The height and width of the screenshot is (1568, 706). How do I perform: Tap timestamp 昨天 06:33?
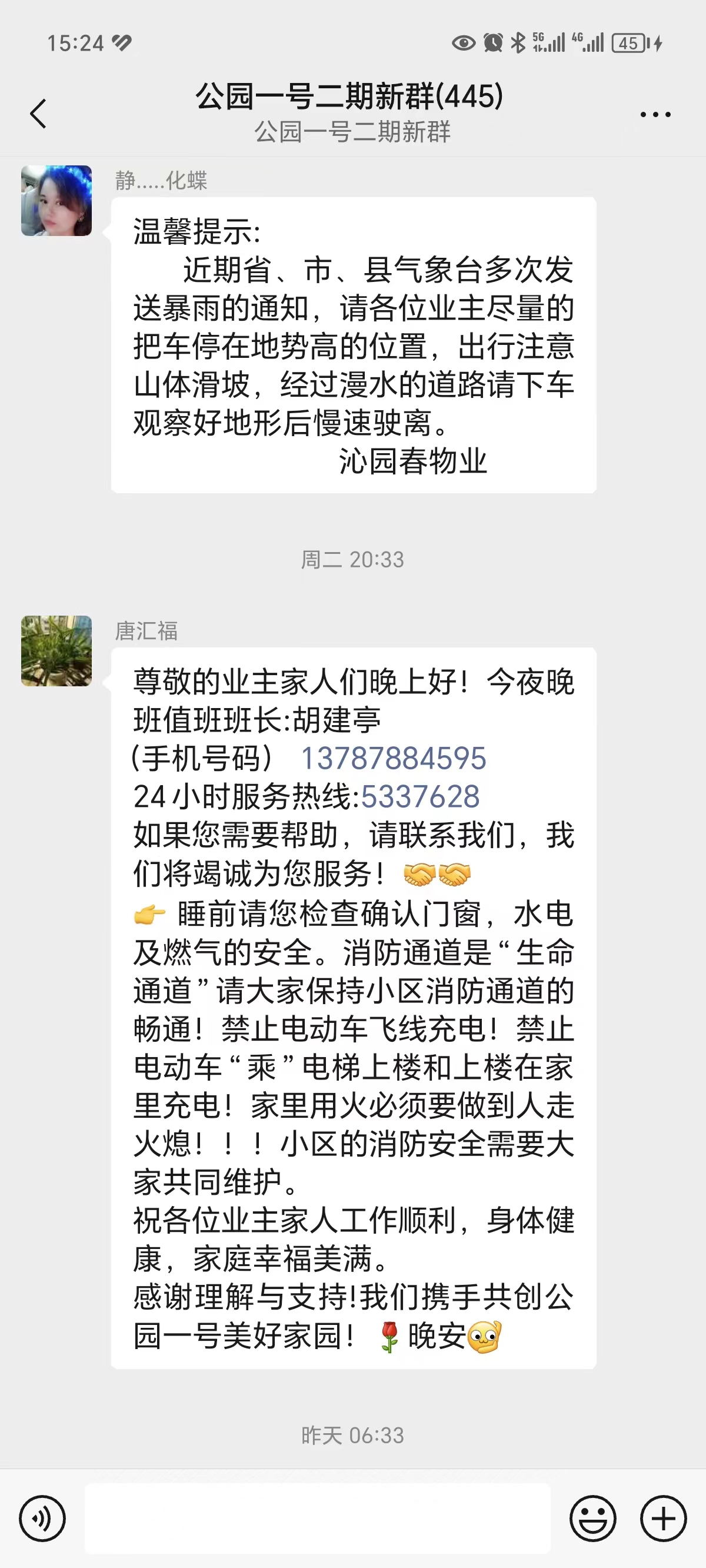tap(352, 1436)
